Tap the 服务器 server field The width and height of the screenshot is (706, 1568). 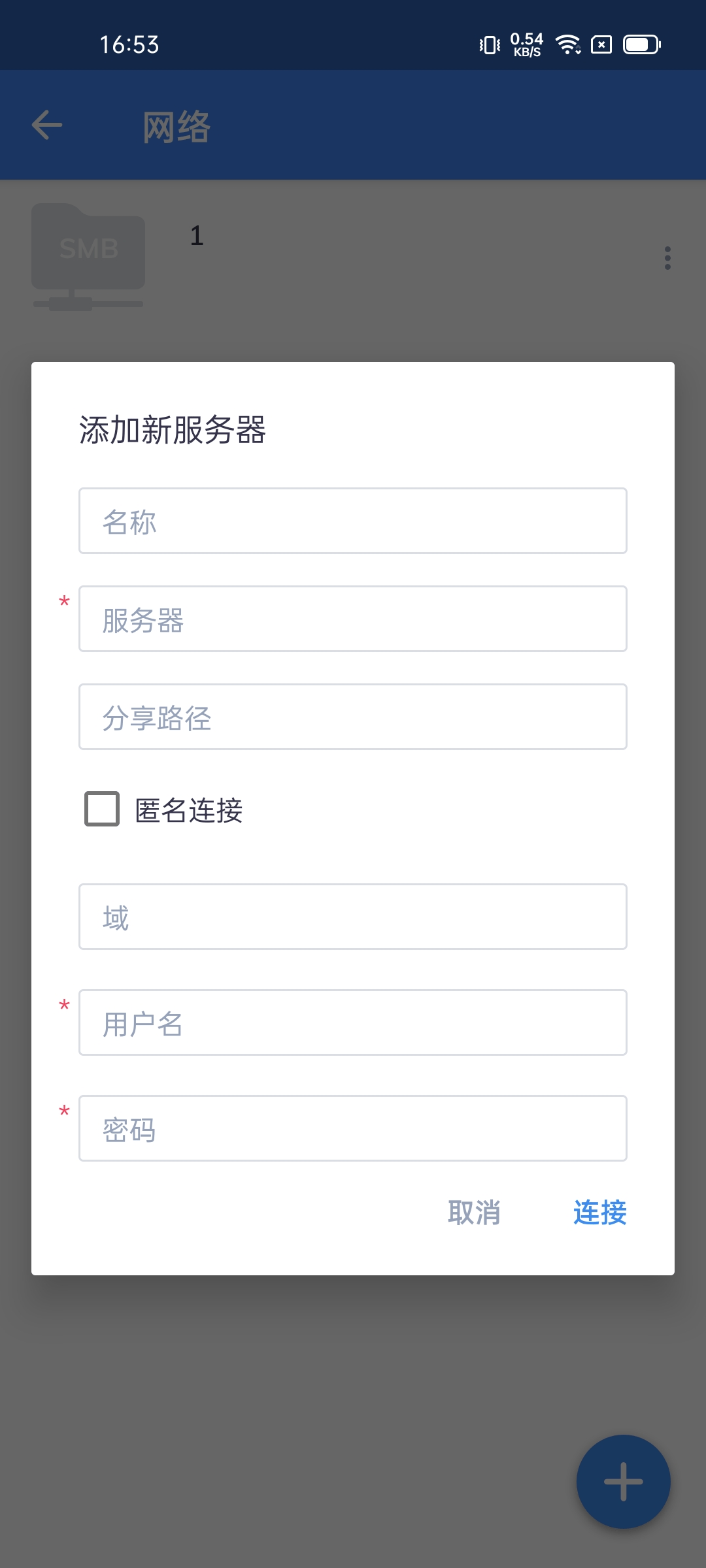pyautogui.click(x=353, y=619)
